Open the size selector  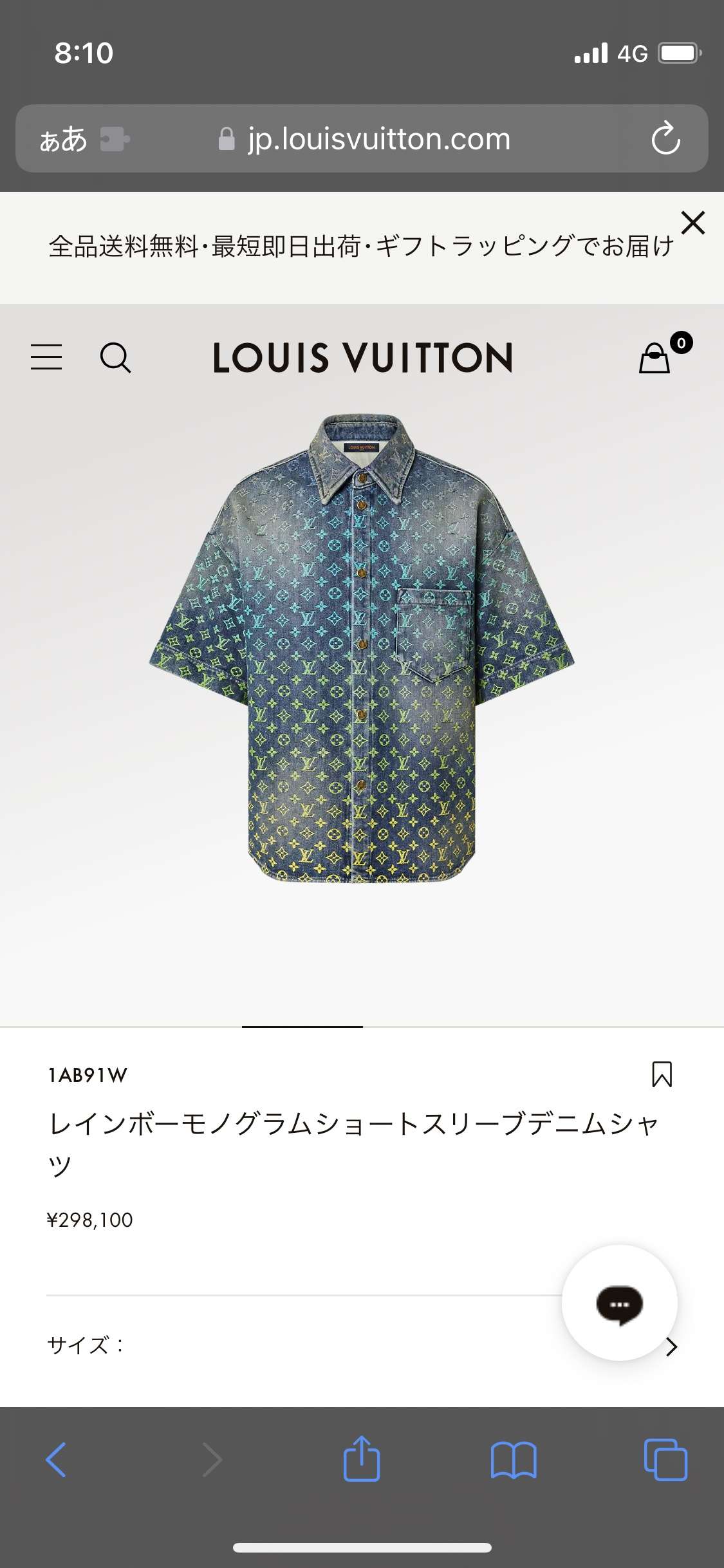click(x=360, y=1345)
